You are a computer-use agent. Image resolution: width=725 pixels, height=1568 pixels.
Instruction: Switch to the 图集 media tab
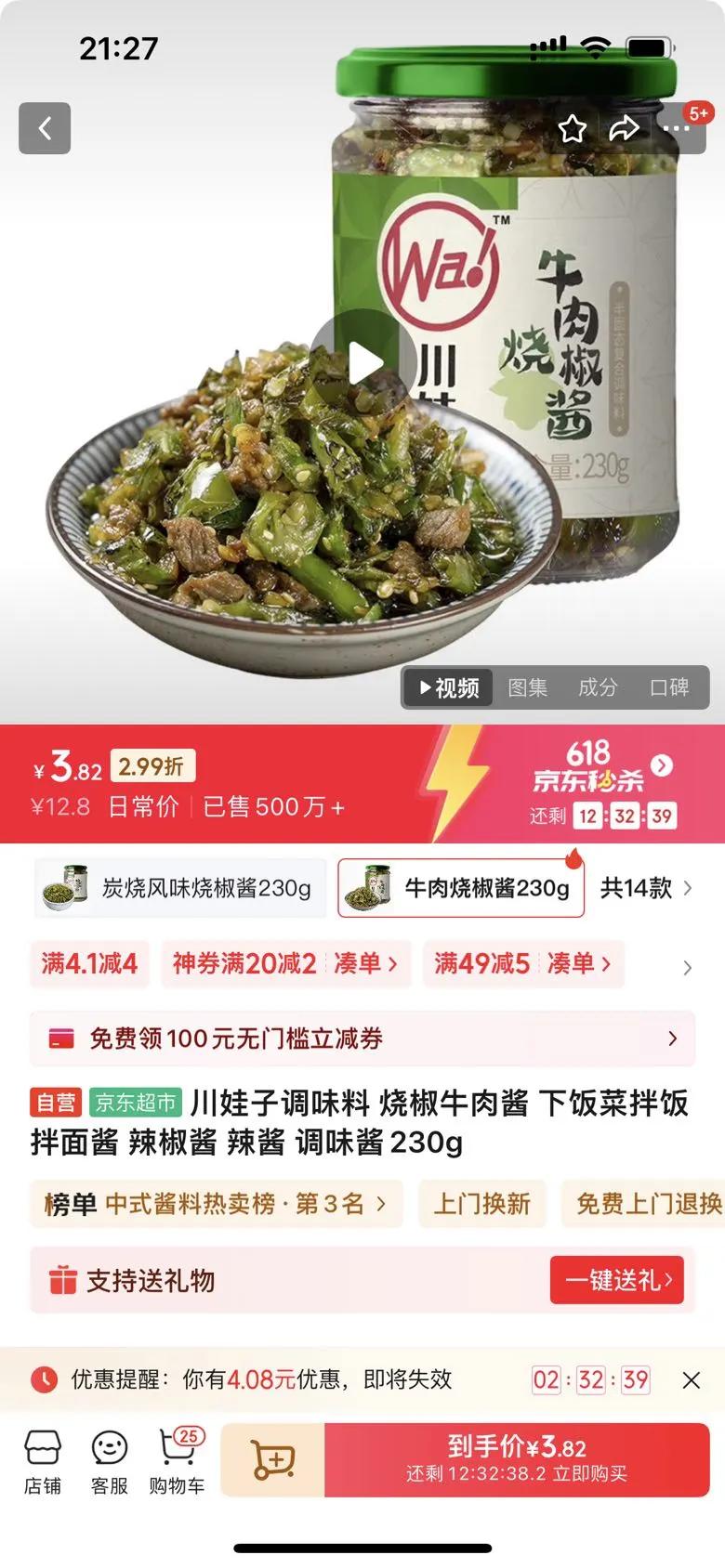tap(528, 687)
